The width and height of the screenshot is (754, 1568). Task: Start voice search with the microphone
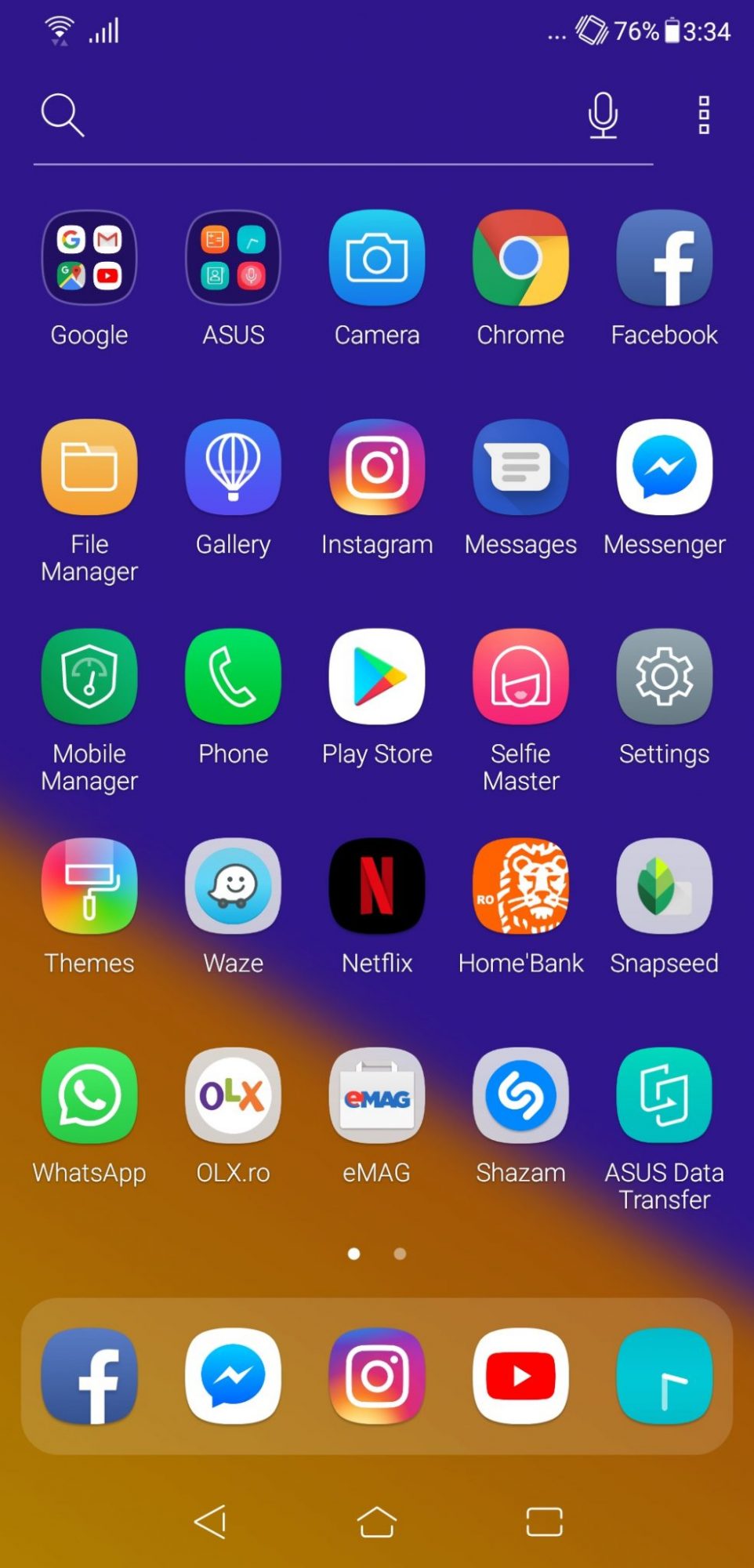point(603,115)
